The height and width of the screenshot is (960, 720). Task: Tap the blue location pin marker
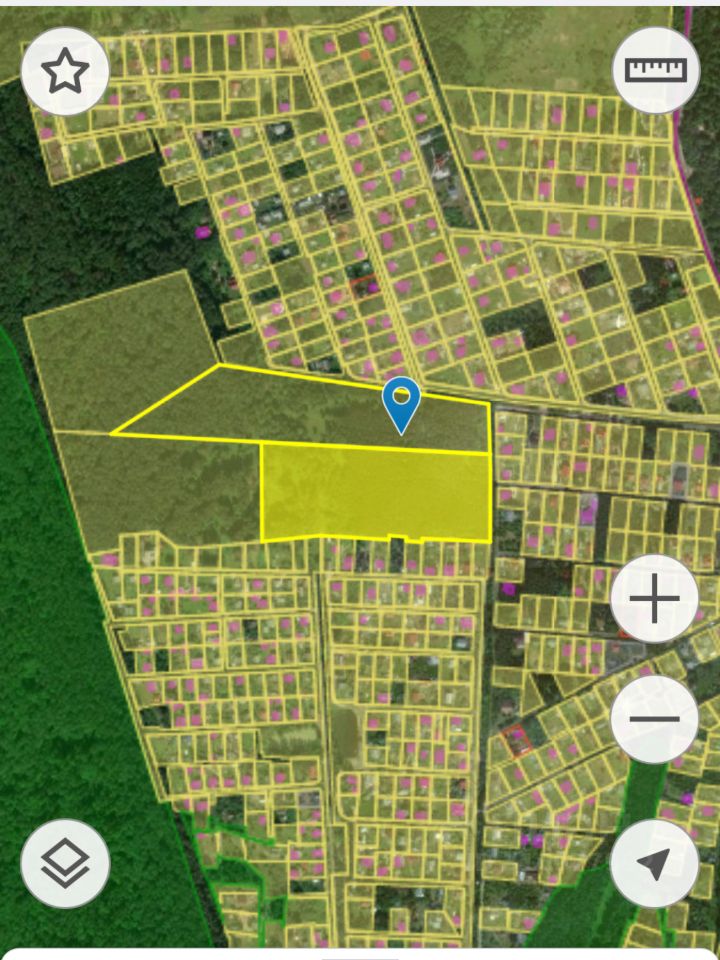[x=401, y=401]
